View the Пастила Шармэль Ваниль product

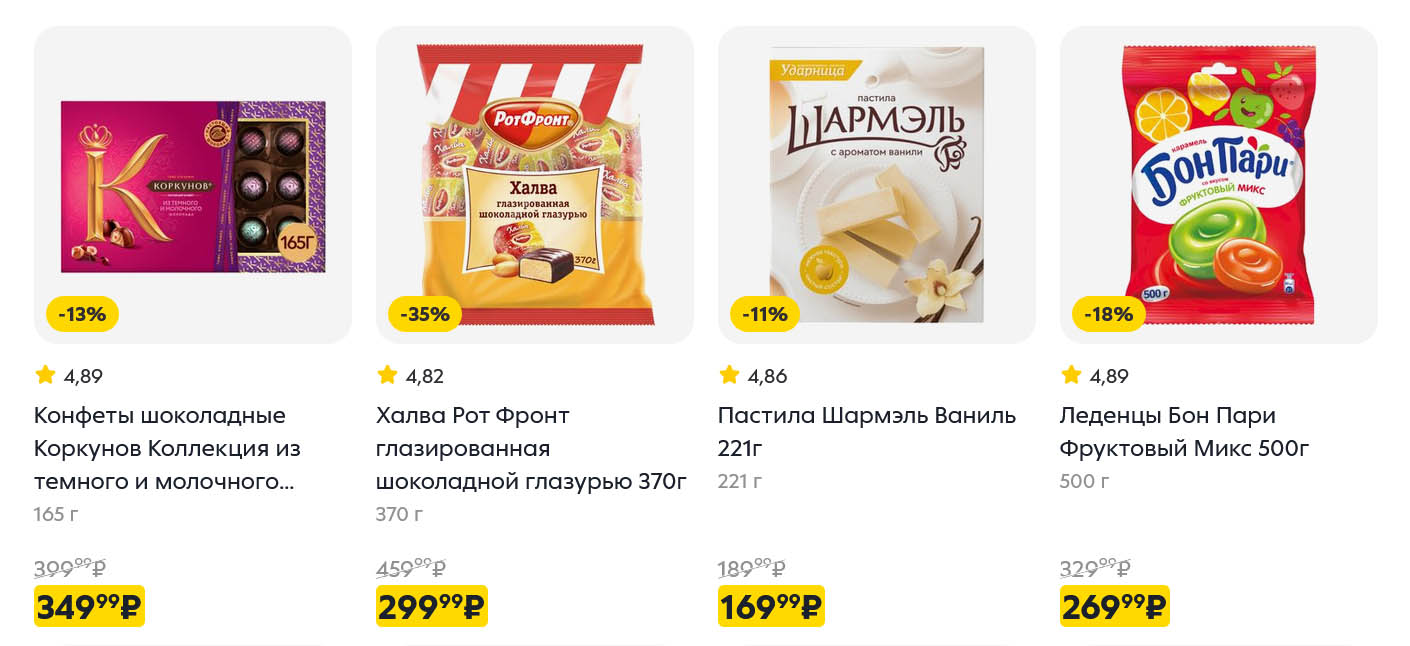coord(876,186)
